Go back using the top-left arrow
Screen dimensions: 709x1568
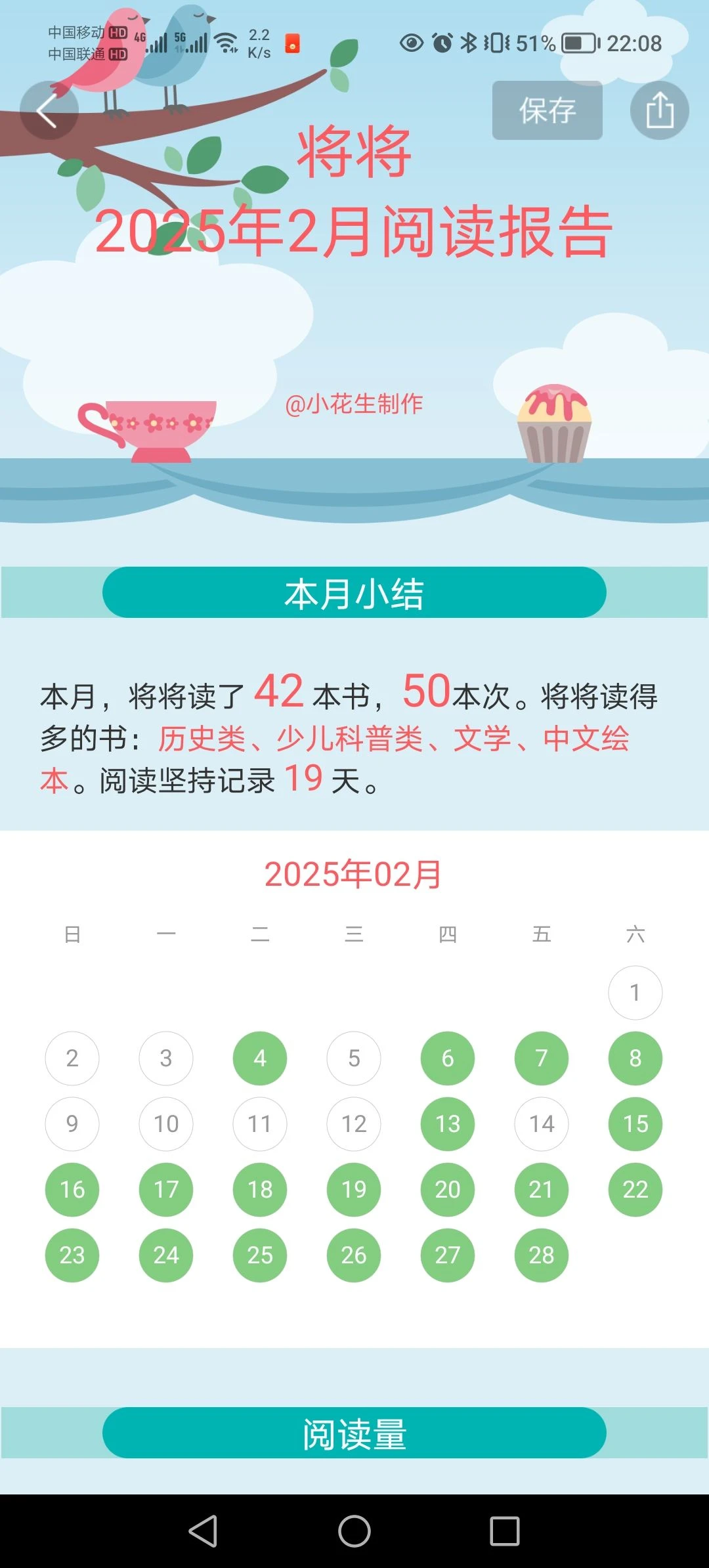pos(49,110)
